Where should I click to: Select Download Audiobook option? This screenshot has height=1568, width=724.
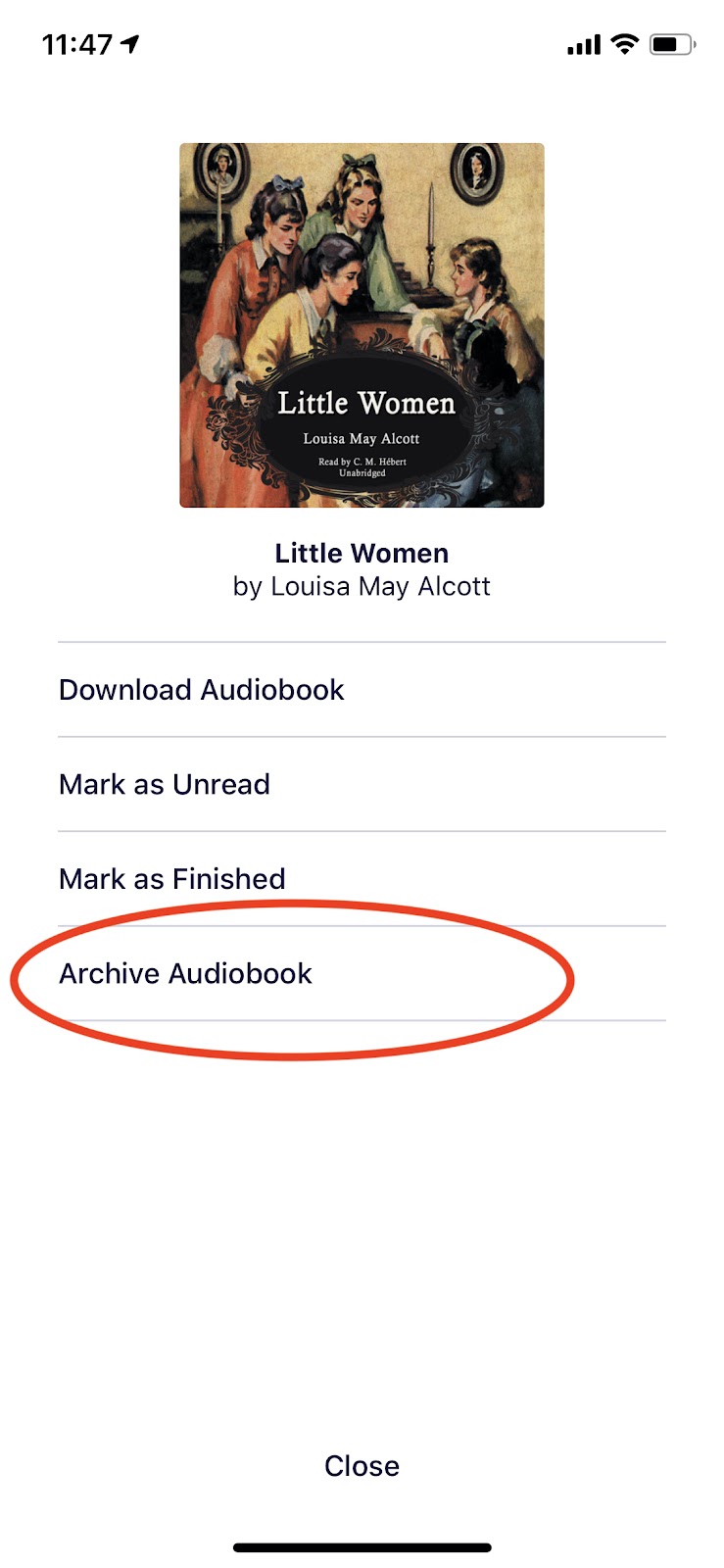pyautogui.click(x=202, y=690)
